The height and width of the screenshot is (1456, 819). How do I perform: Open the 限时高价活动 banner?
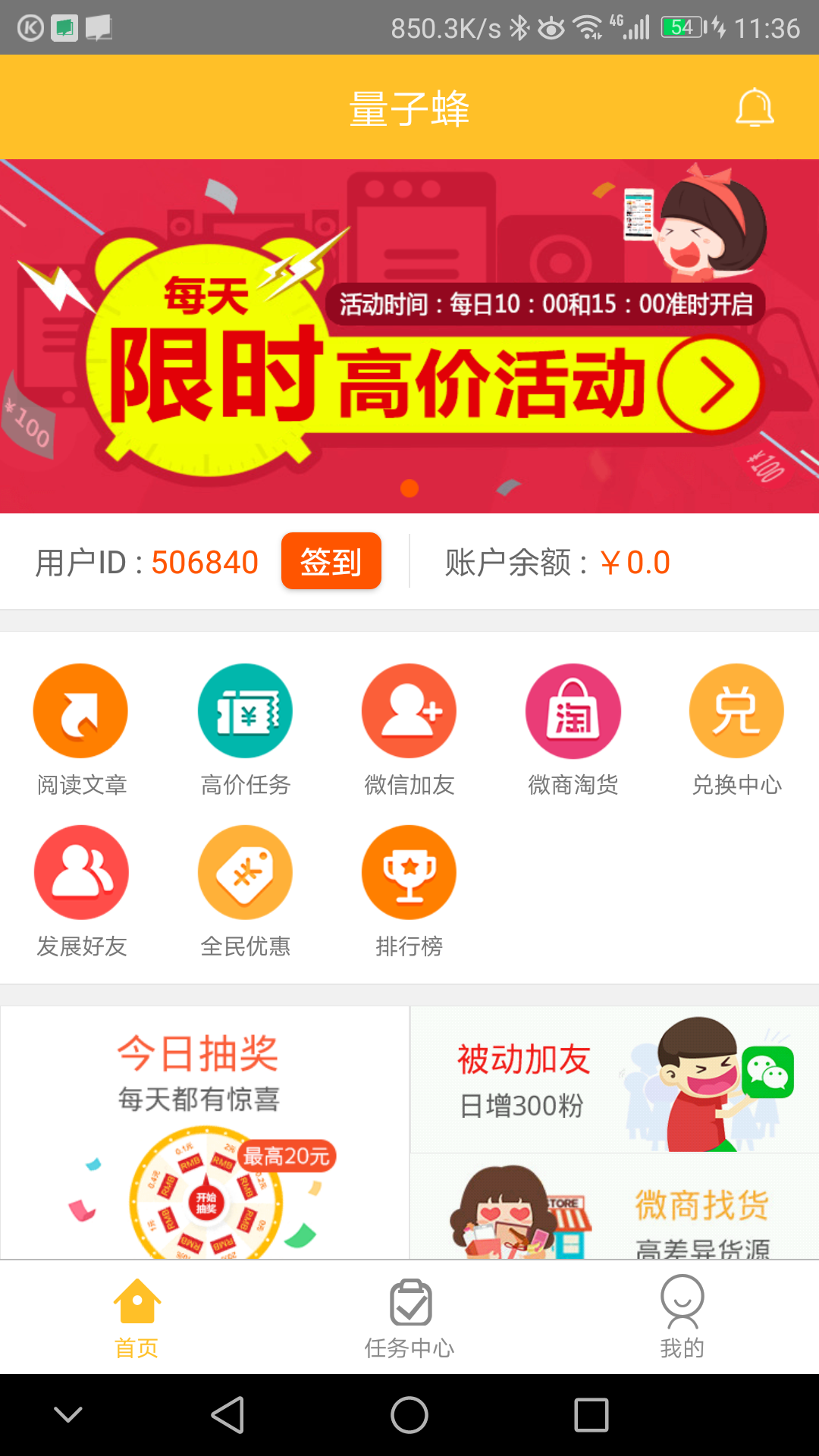click(x=409, y=336)
